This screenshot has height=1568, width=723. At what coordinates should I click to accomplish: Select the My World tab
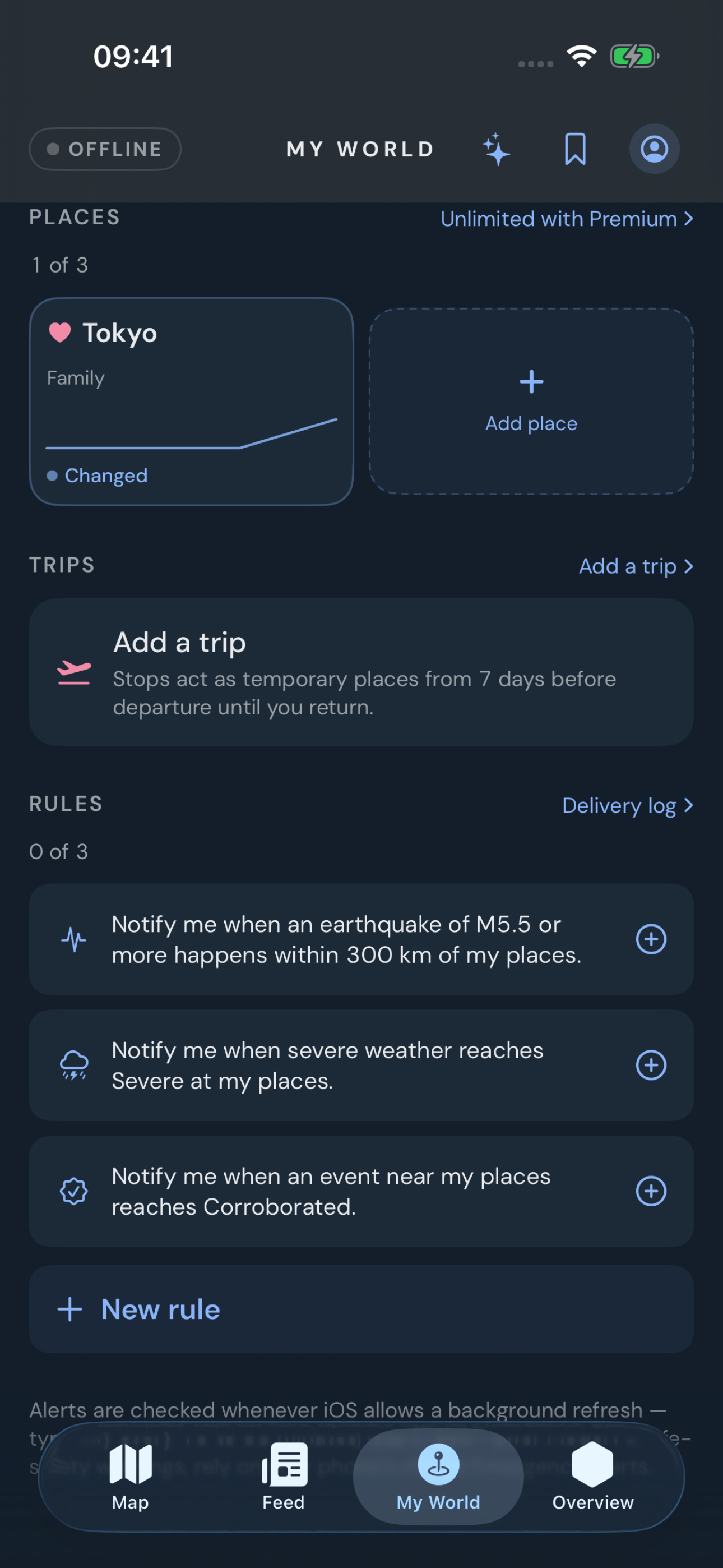click(x=438, y=1477)
